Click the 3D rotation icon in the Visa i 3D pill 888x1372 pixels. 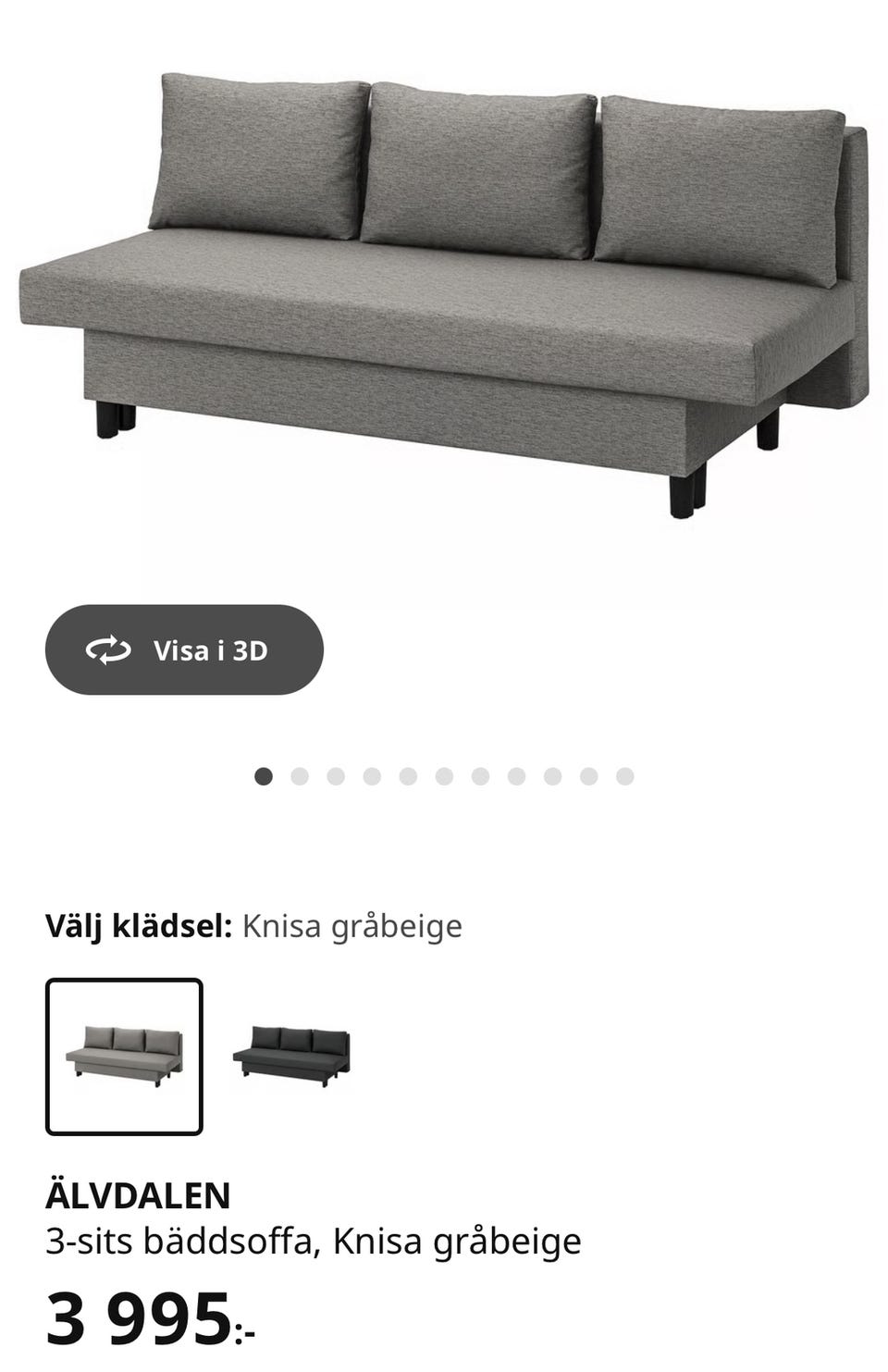tap(108, 650)
